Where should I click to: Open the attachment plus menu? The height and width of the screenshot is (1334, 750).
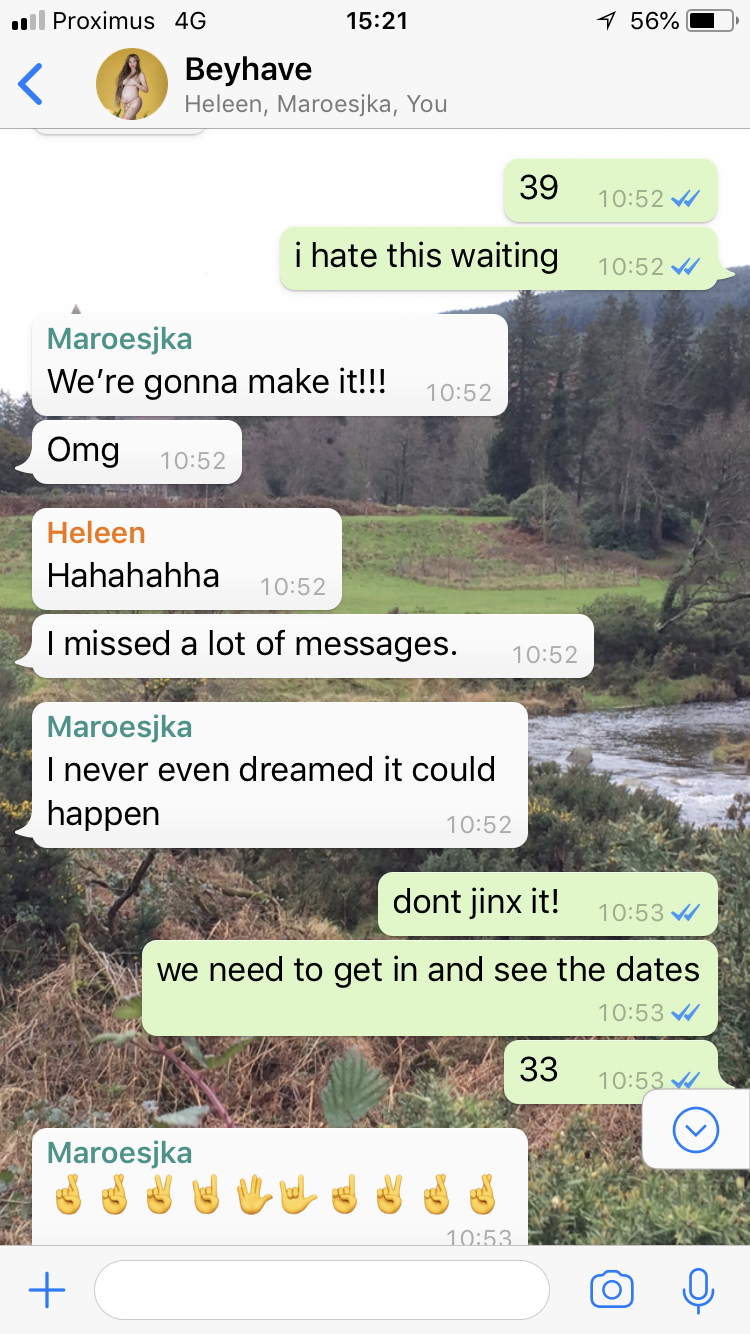(x=47, y=1290)
